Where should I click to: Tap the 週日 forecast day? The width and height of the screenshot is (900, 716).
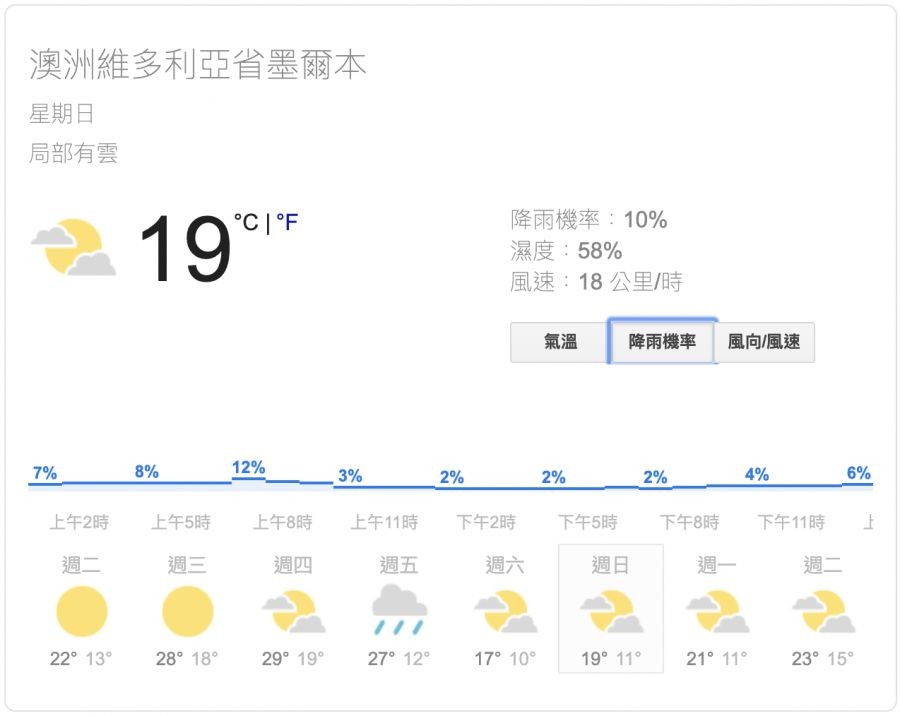coord(611,610)
